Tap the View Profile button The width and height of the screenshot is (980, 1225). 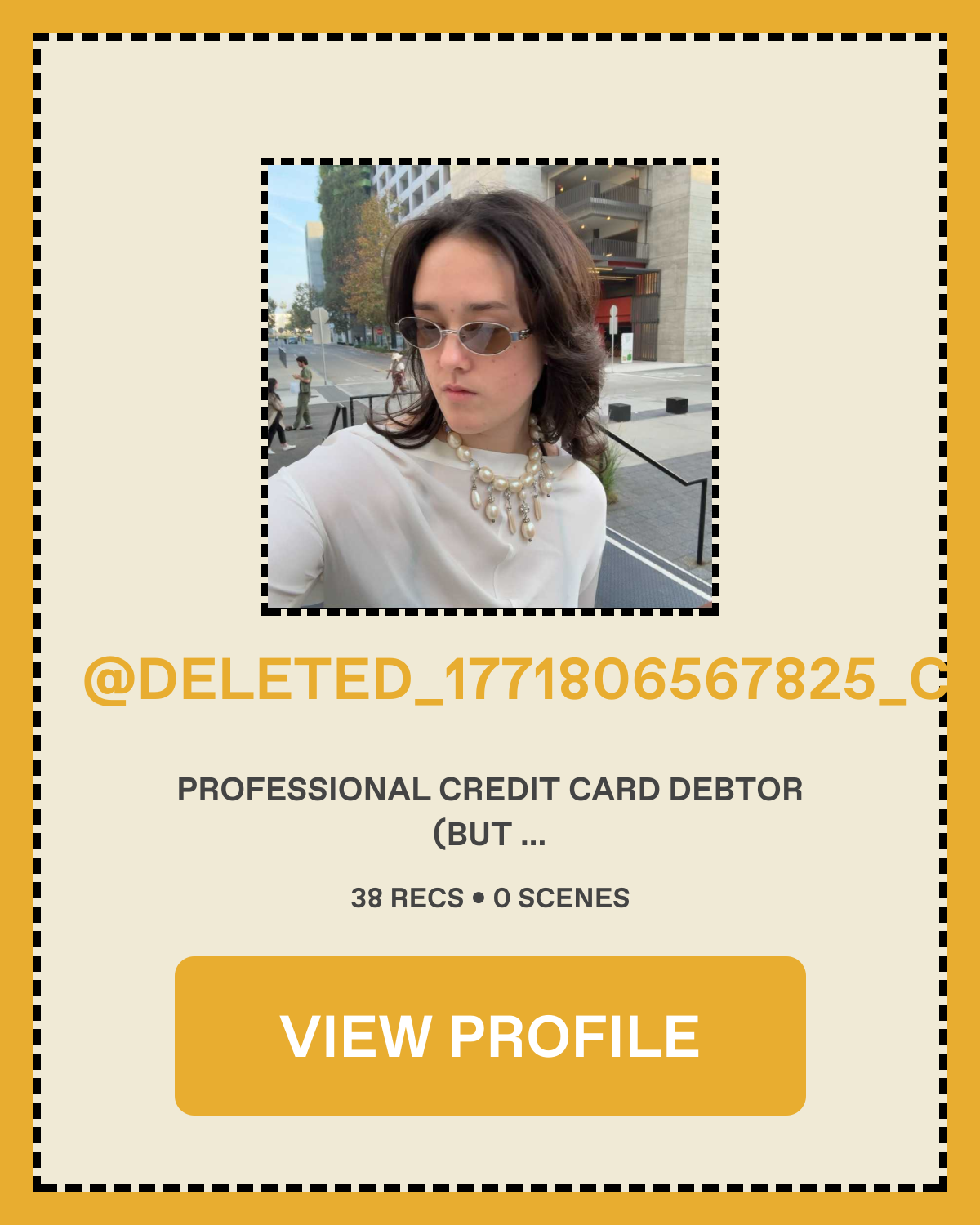click(490, 1036)
